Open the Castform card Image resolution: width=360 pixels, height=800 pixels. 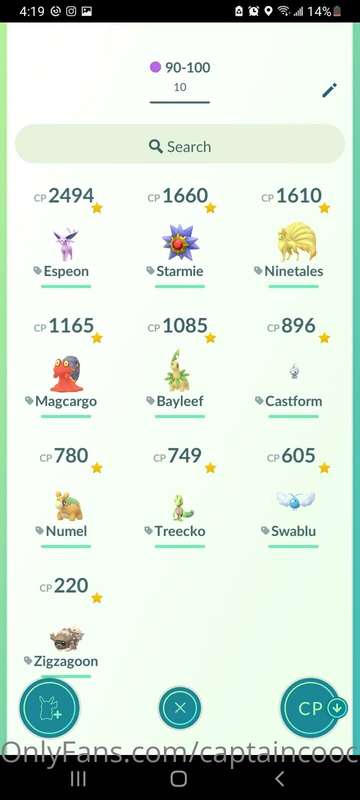click(294, 367)
